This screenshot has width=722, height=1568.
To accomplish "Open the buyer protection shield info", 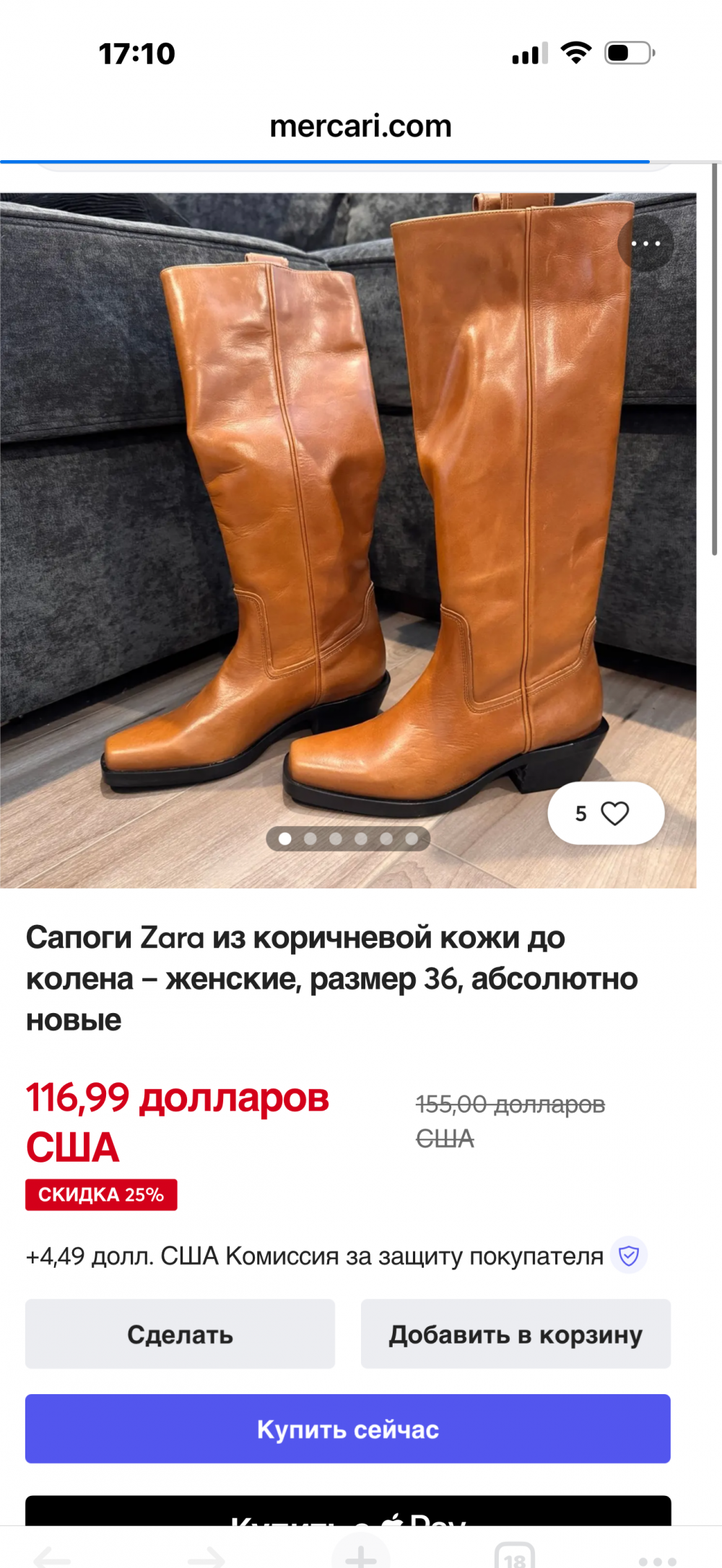I will click(629, 1256).
